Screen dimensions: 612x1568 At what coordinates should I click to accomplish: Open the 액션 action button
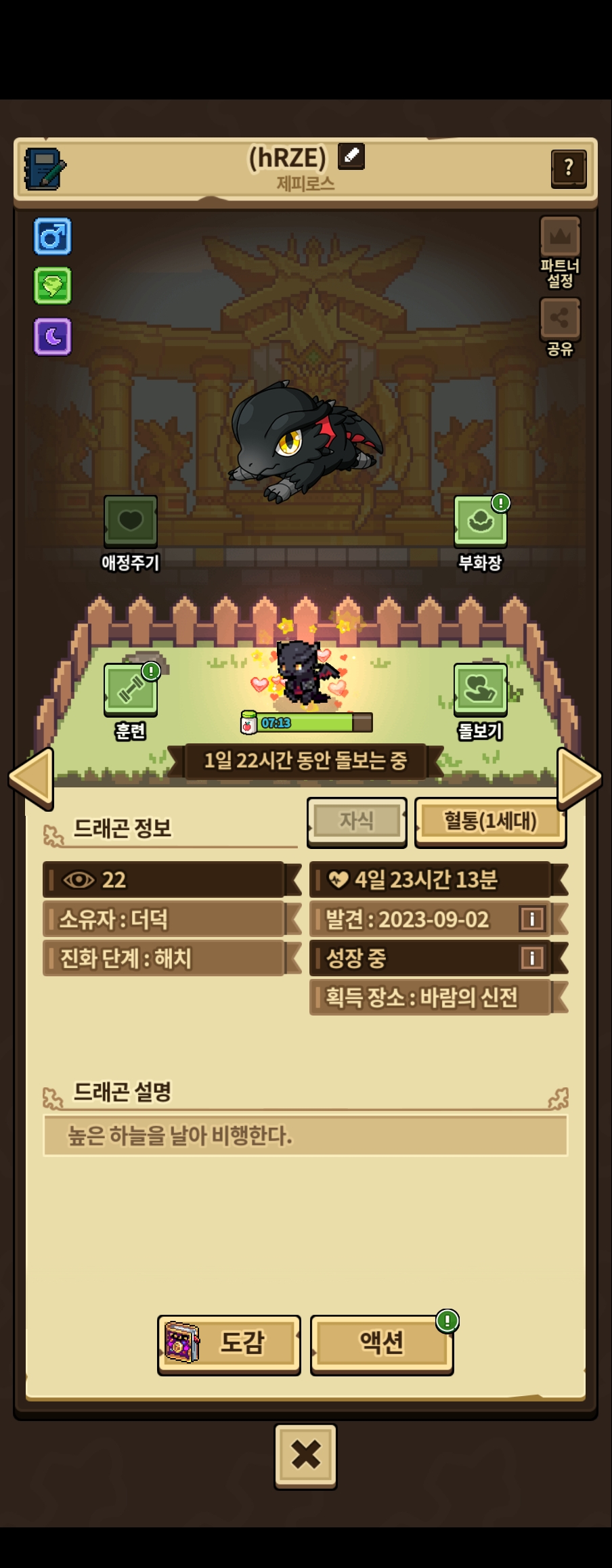pyautogui.click(x=382, y=1344)
